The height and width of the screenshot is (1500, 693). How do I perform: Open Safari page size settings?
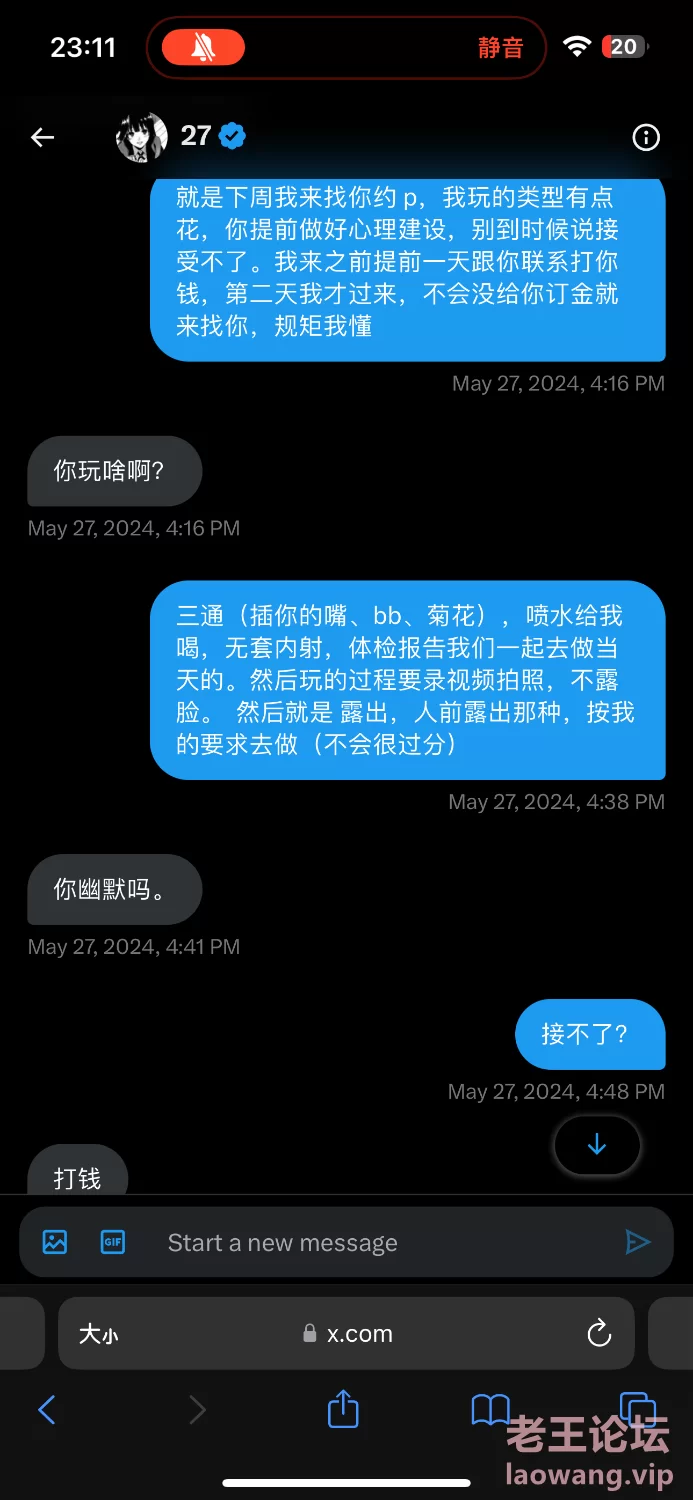(x=99, y=1334)
